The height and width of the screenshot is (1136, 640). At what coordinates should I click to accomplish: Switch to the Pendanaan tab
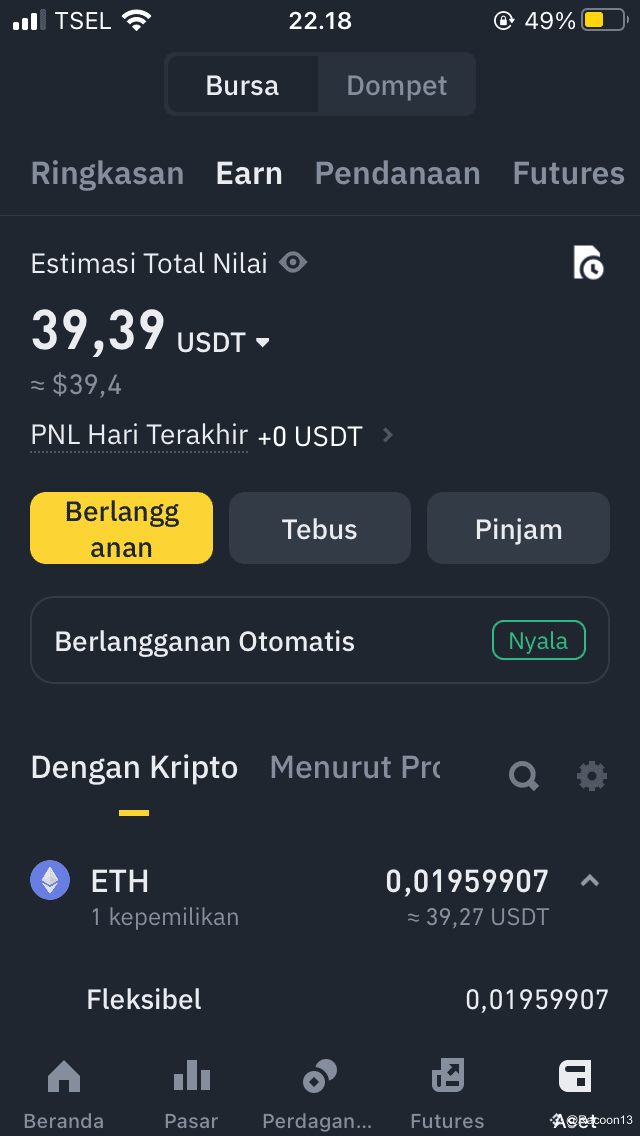point(397,174)
